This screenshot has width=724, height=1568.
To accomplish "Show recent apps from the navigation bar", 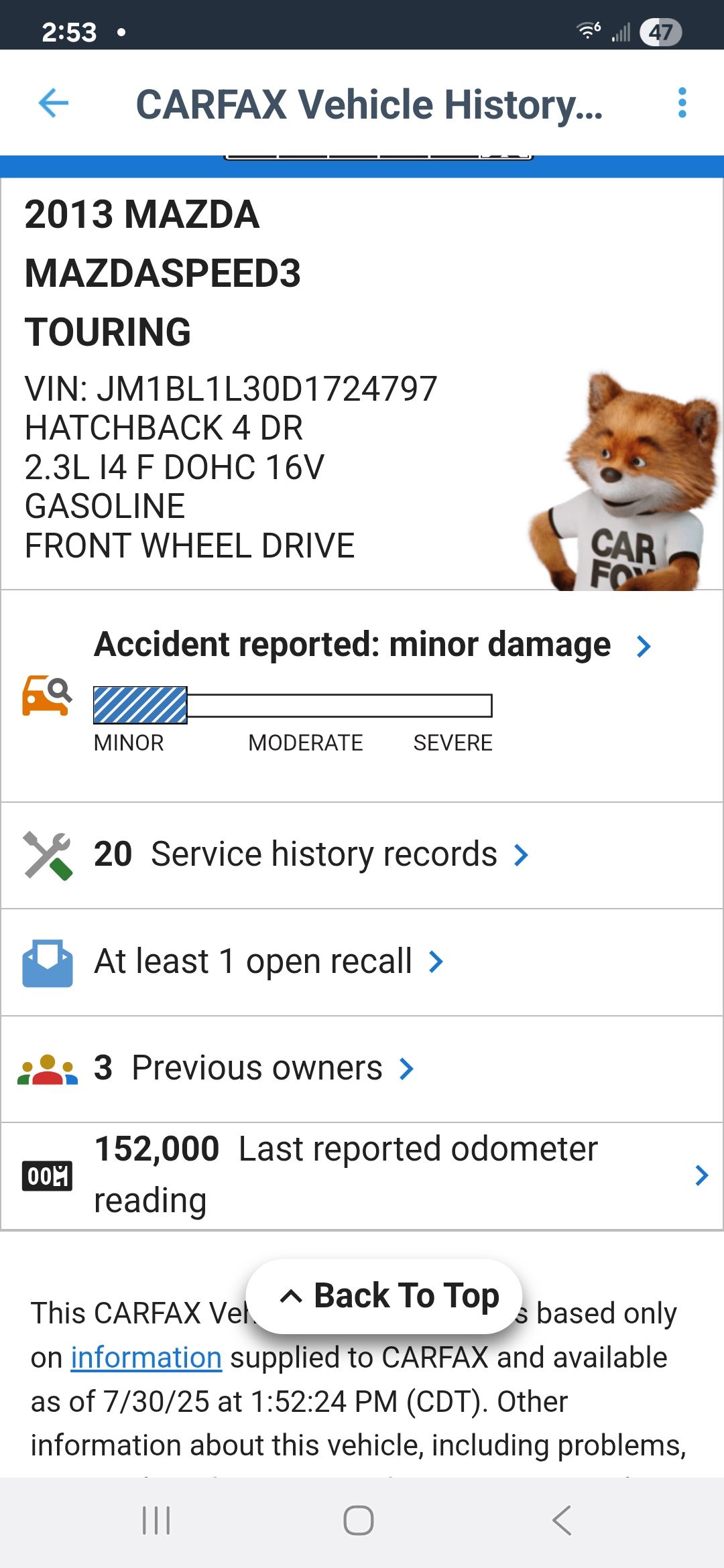I will (x=156, y=1520).
